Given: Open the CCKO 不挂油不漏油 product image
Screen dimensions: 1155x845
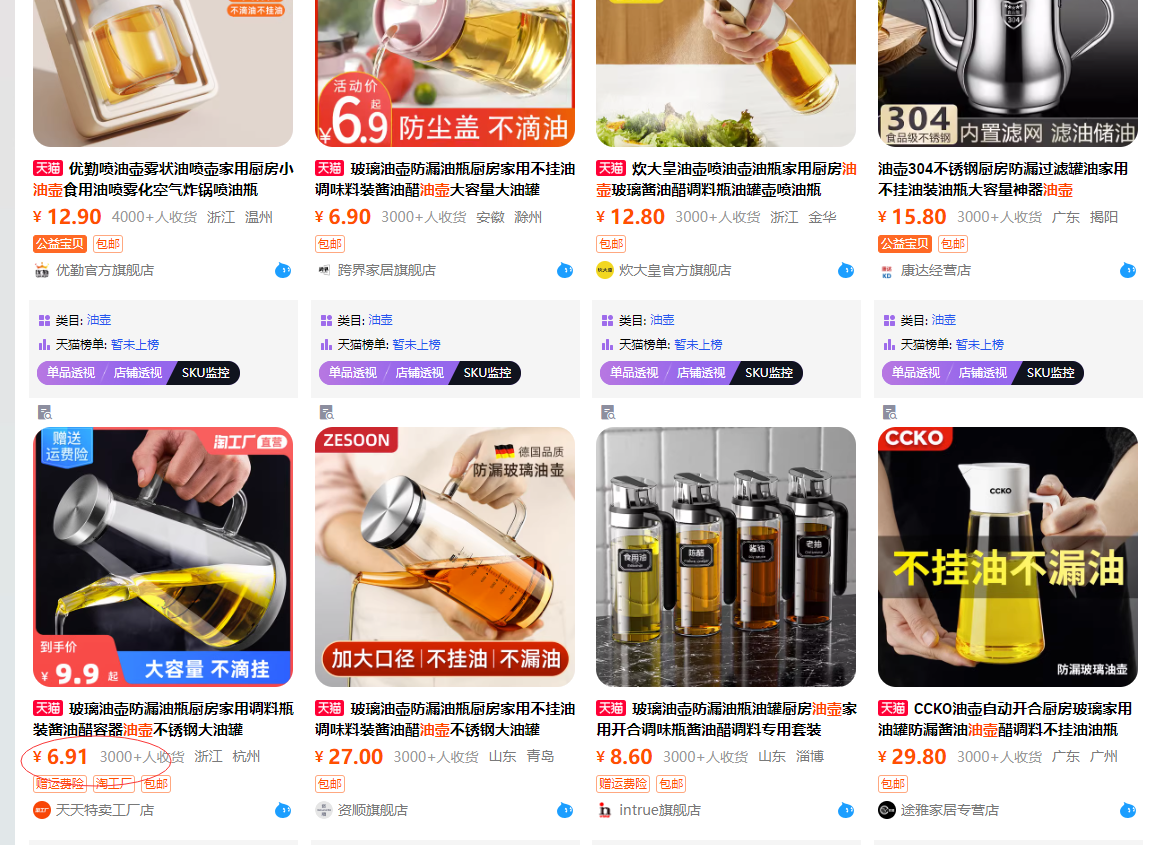Looking at the screenshot, I should [x=1008, y=556].
